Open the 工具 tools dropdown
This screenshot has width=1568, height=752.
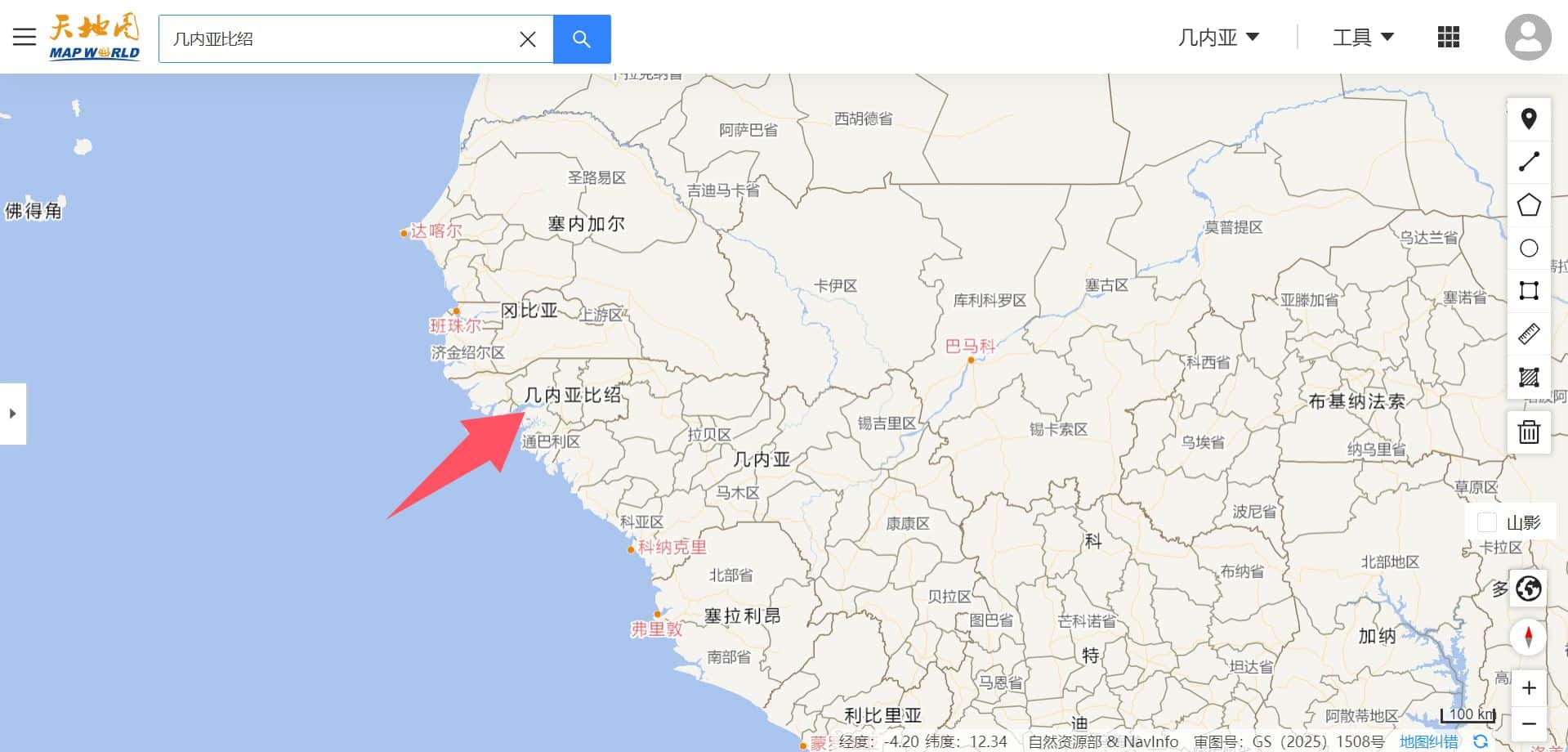click(x=1363, y=37)
